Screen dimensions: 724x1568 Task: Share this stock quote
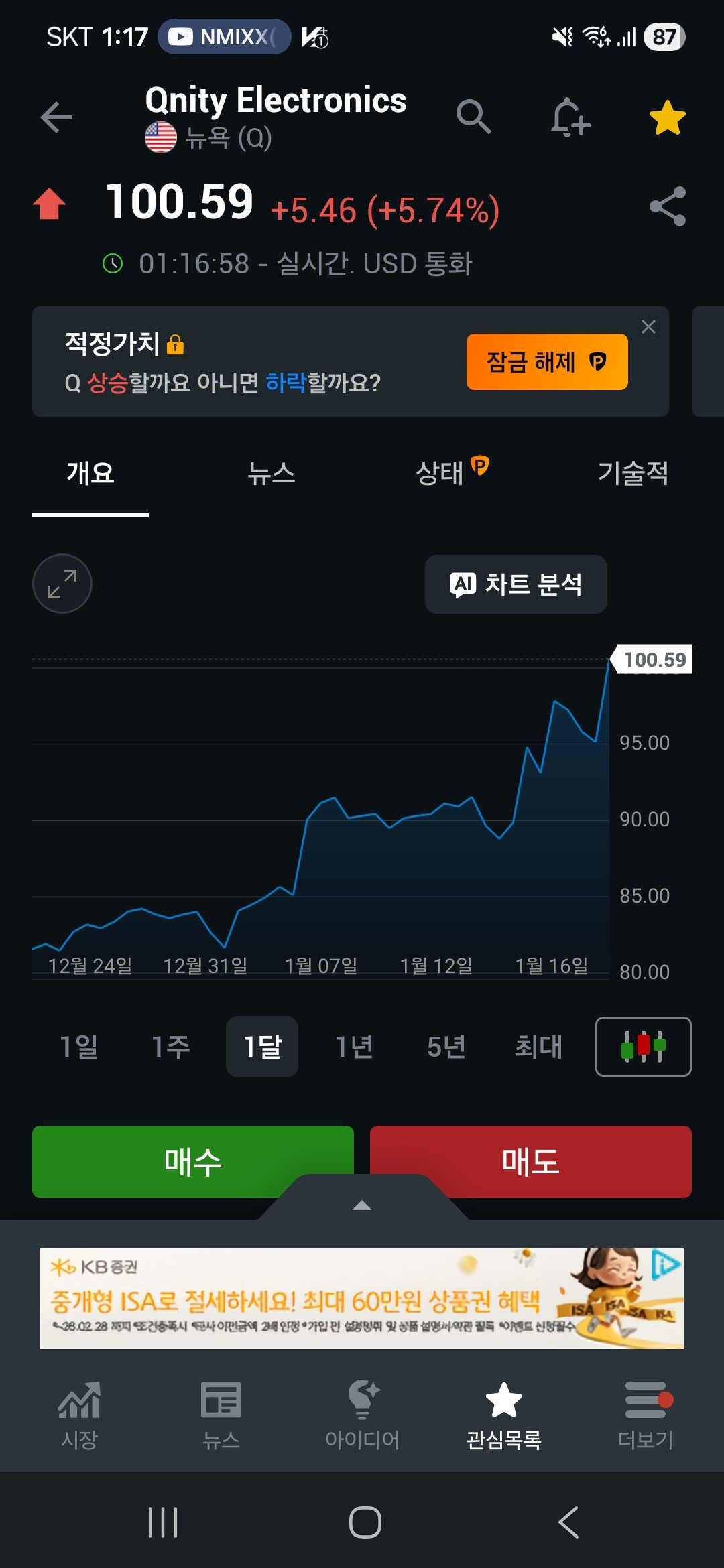(x=667, y=206)
